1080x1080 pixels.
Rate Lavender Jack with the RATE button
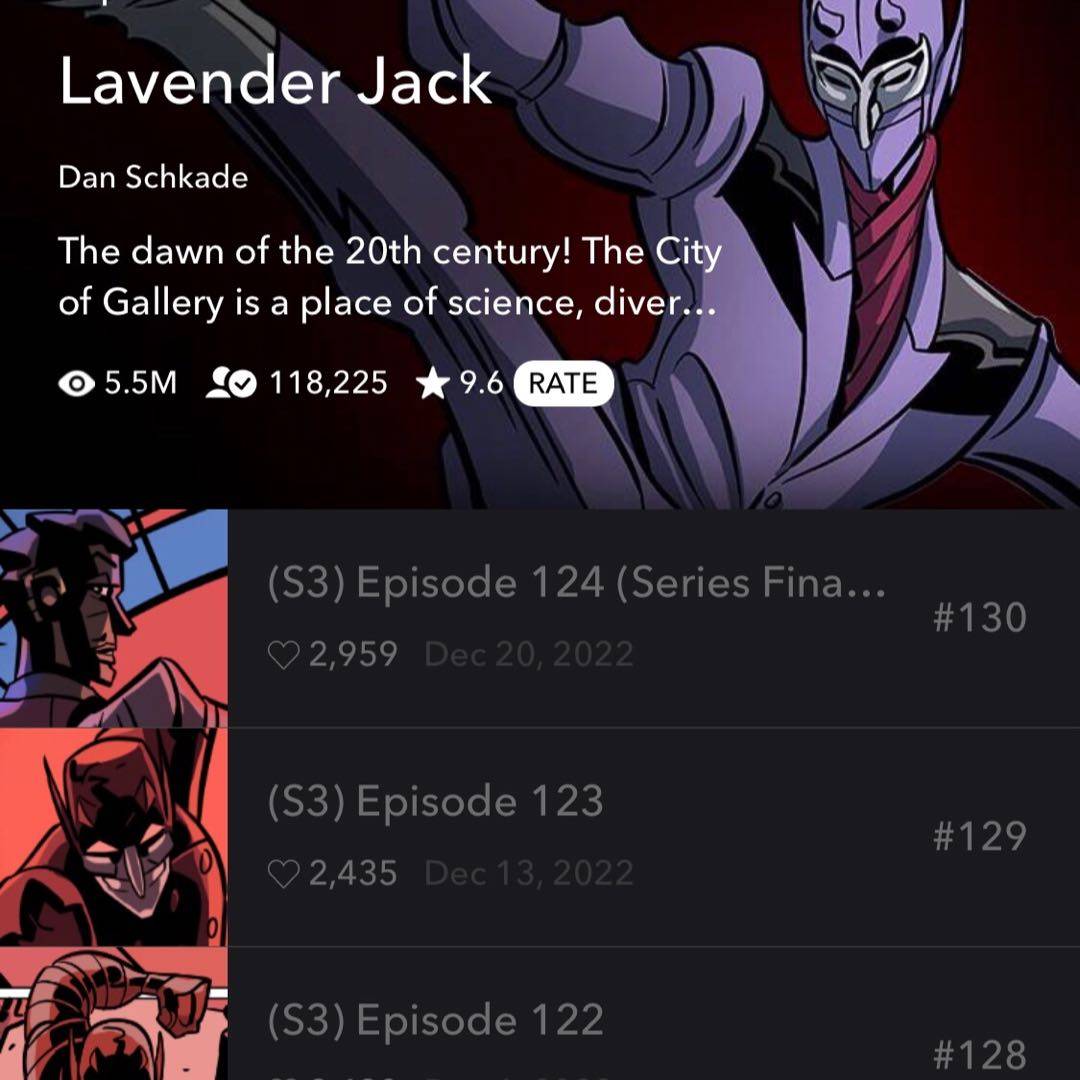[562, 384]
